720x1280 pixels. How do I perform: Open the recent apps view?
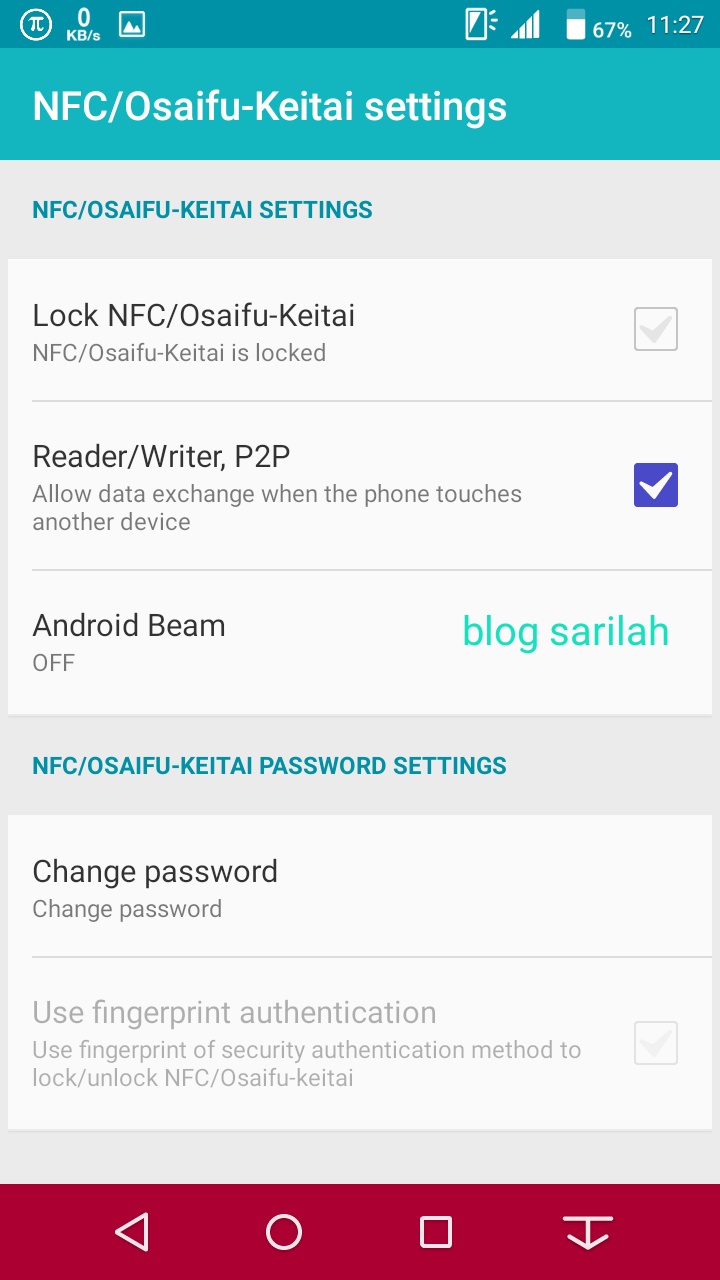(436, 1232)
